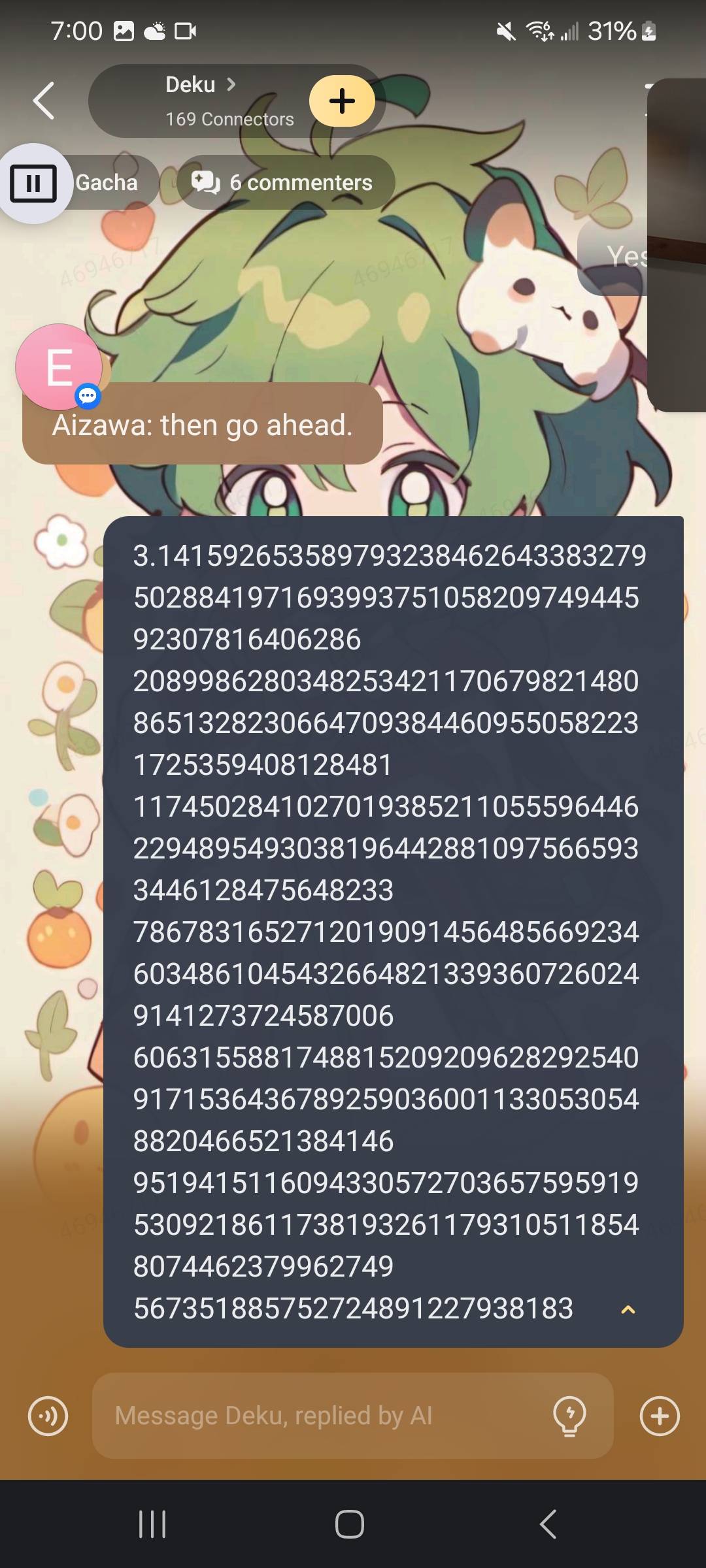Open the E user avatar
706x1568 pixels.
pyautogui.click(x=59, y=367)
